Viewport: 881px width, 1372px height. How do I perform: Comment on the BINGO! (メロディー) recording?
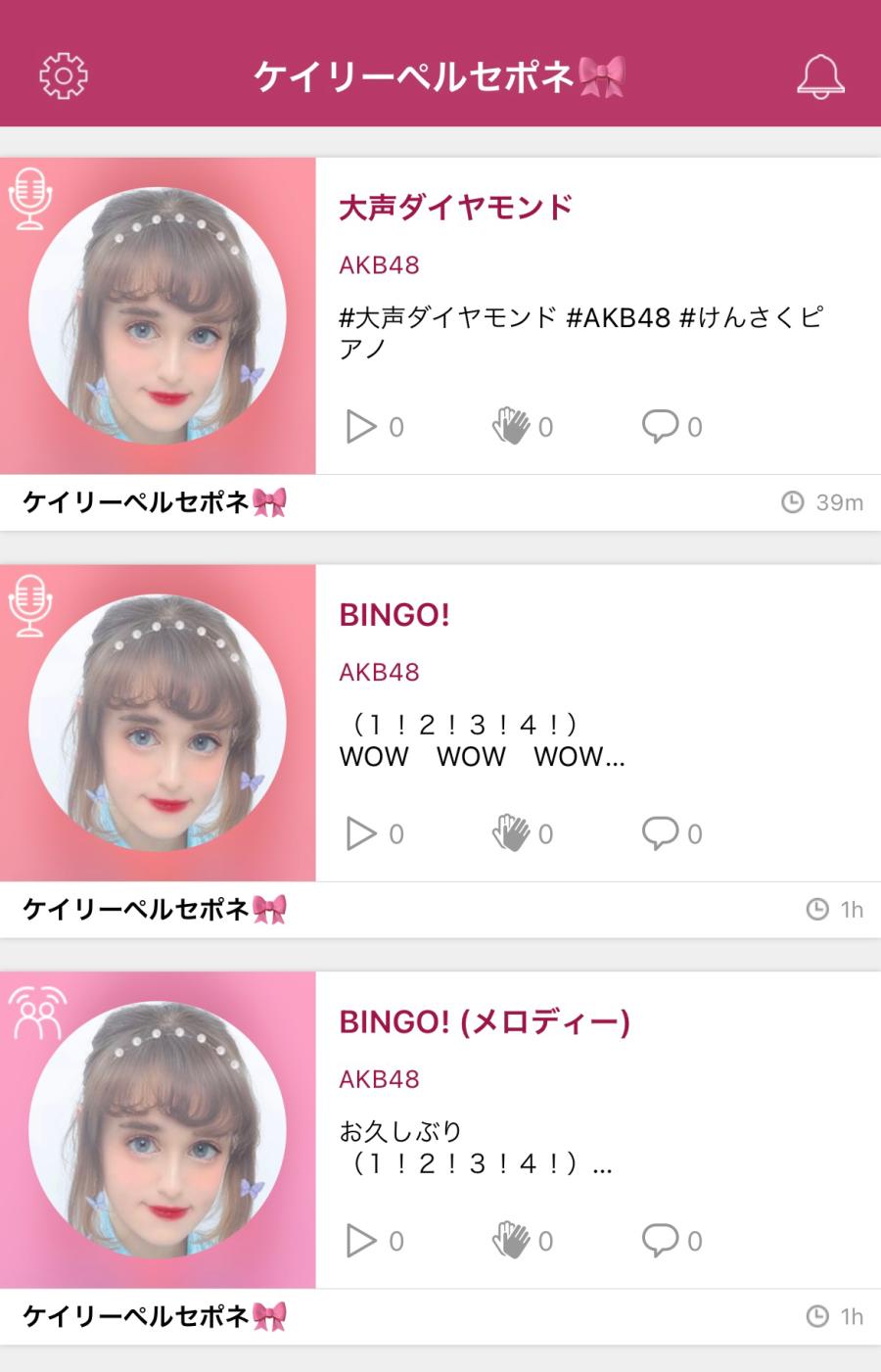coord(661,1241)
